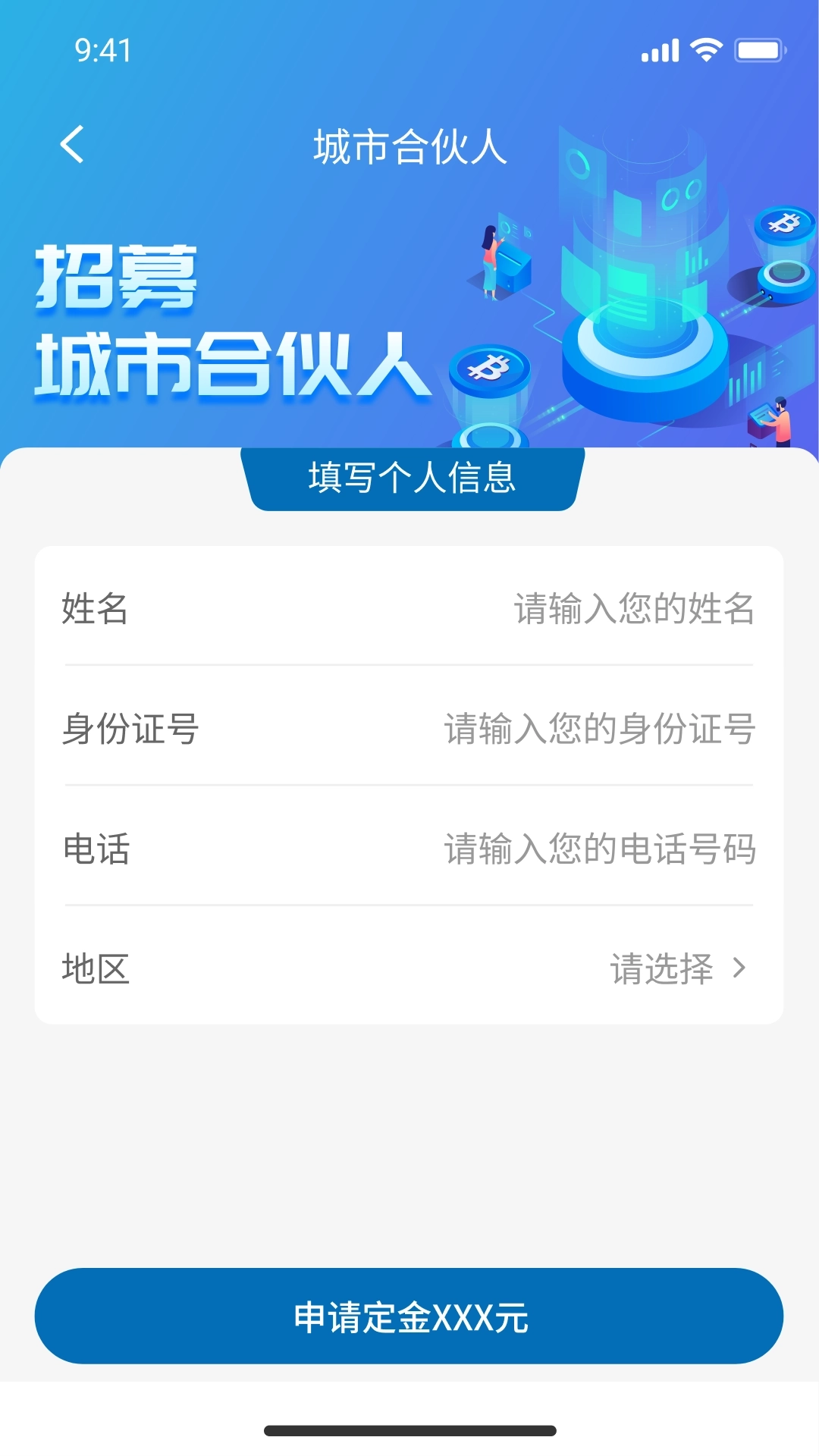Tap the back arrow to return
Image resolution: width=819 pixels, height=1456 pixels.
click(72, 145)
